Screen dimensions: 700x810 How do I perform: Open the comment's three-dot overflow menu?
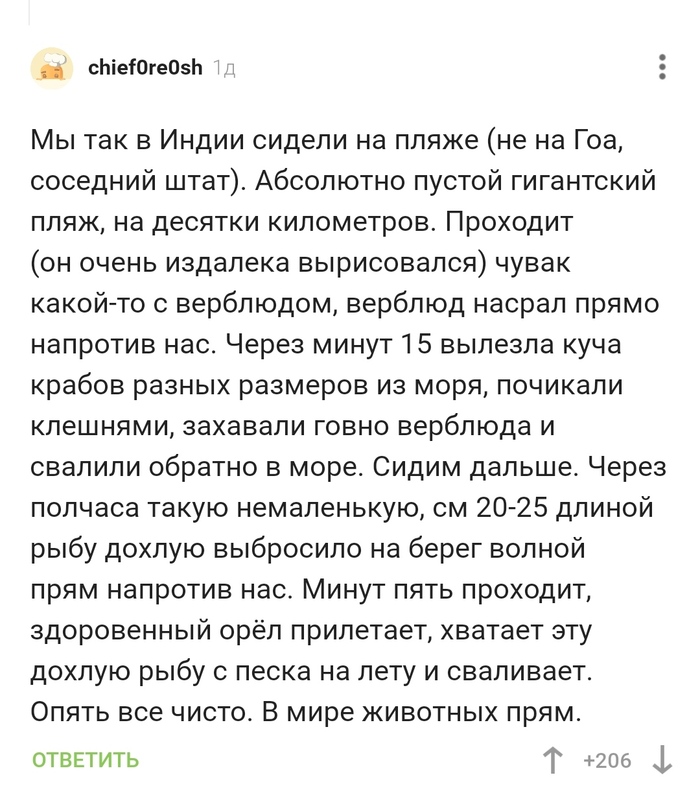662,68
